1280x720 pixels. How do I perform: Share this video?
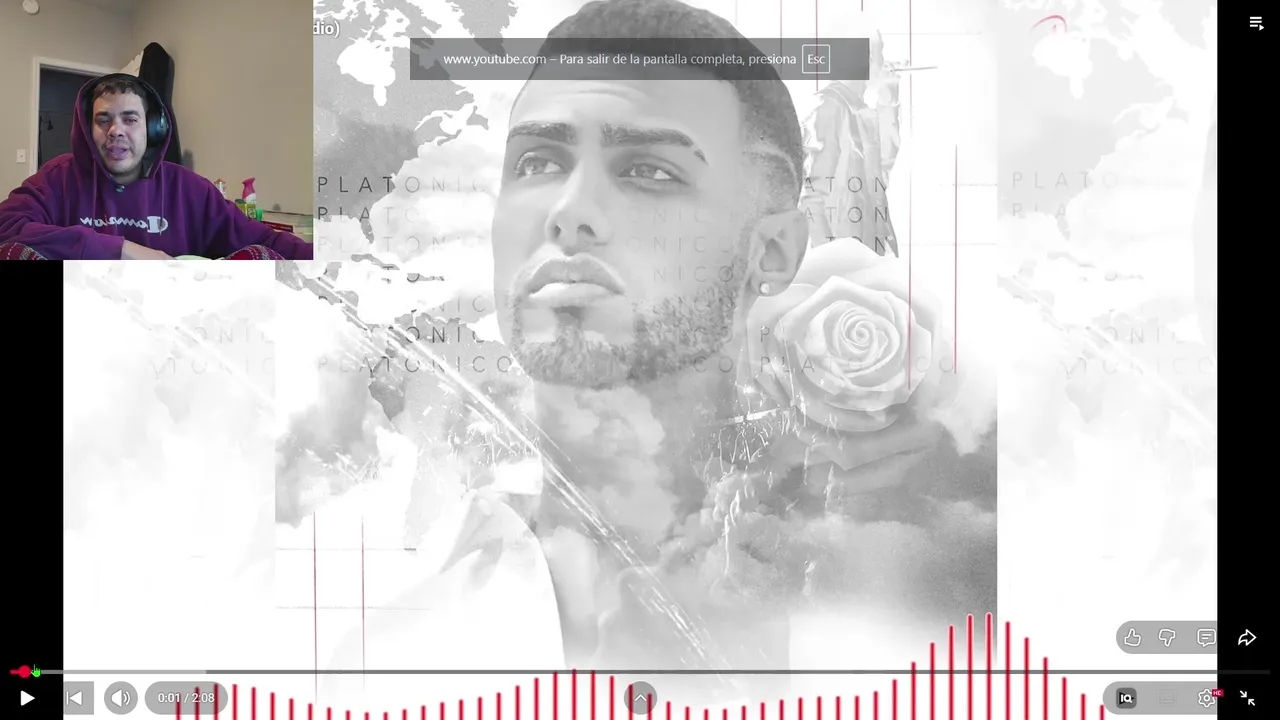coord(1247,638)
